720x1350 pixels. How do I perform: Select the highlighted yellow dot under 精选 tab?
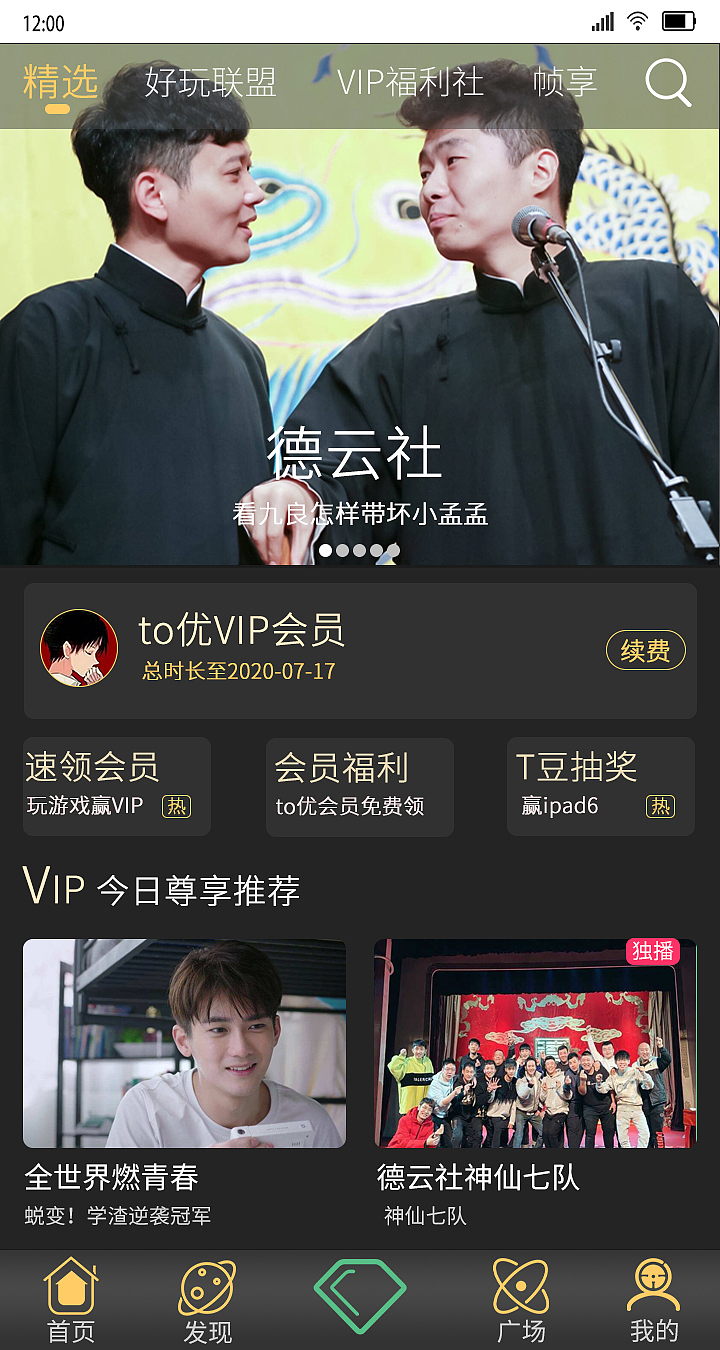tap(57, 109)
